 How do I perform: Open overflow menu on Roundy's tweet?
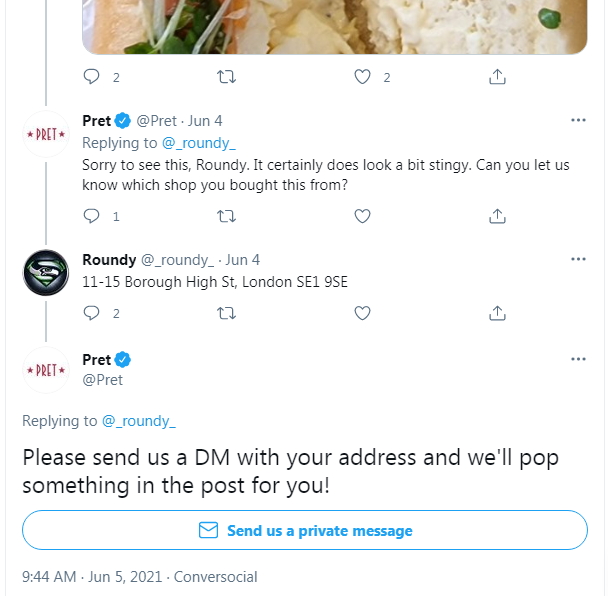pos(578,260)
